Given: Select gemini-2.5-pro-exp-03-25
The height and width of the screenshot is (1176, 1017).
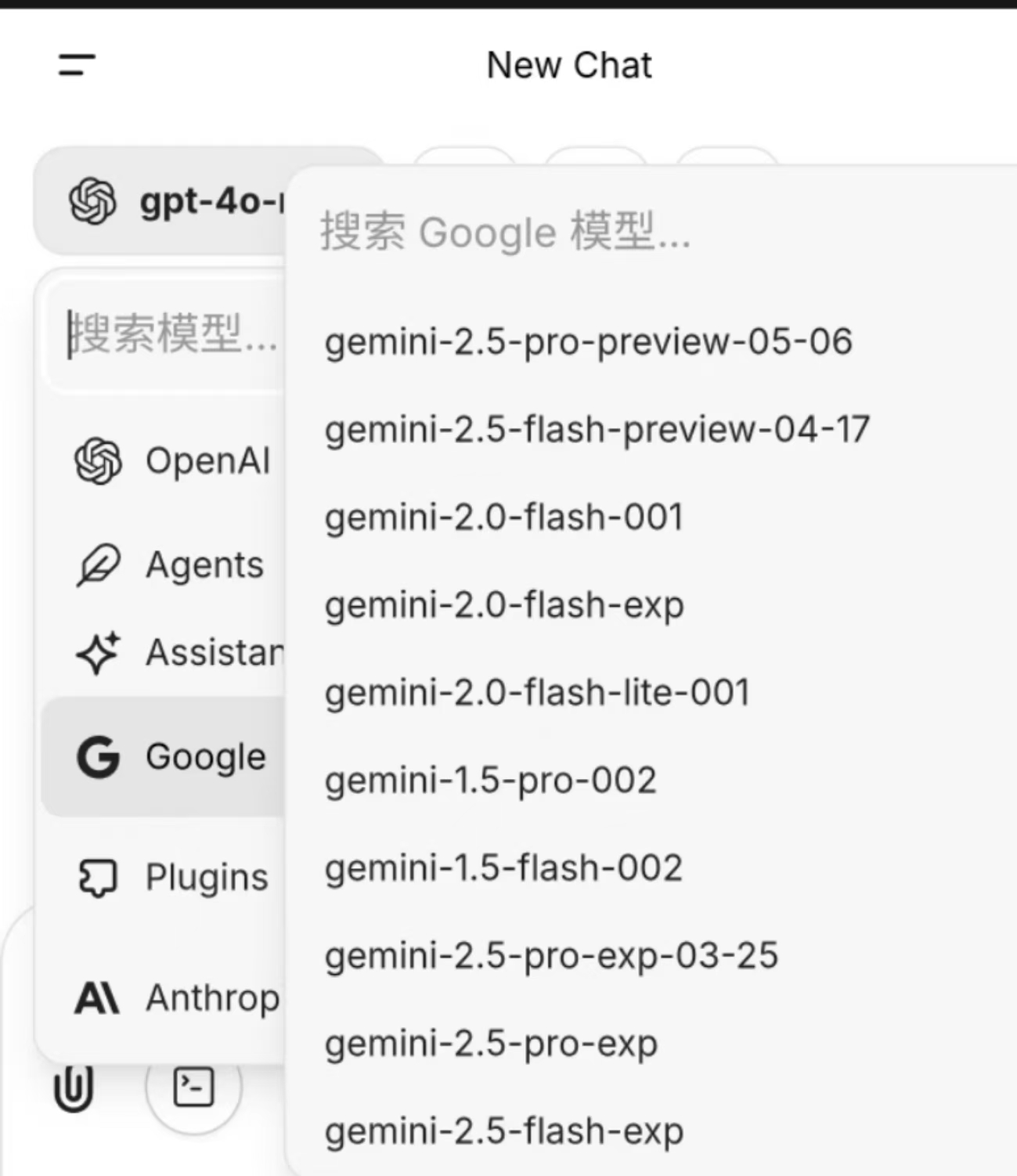Looking at the screenshot, I should pyautogui.click(x=551, y=956).
